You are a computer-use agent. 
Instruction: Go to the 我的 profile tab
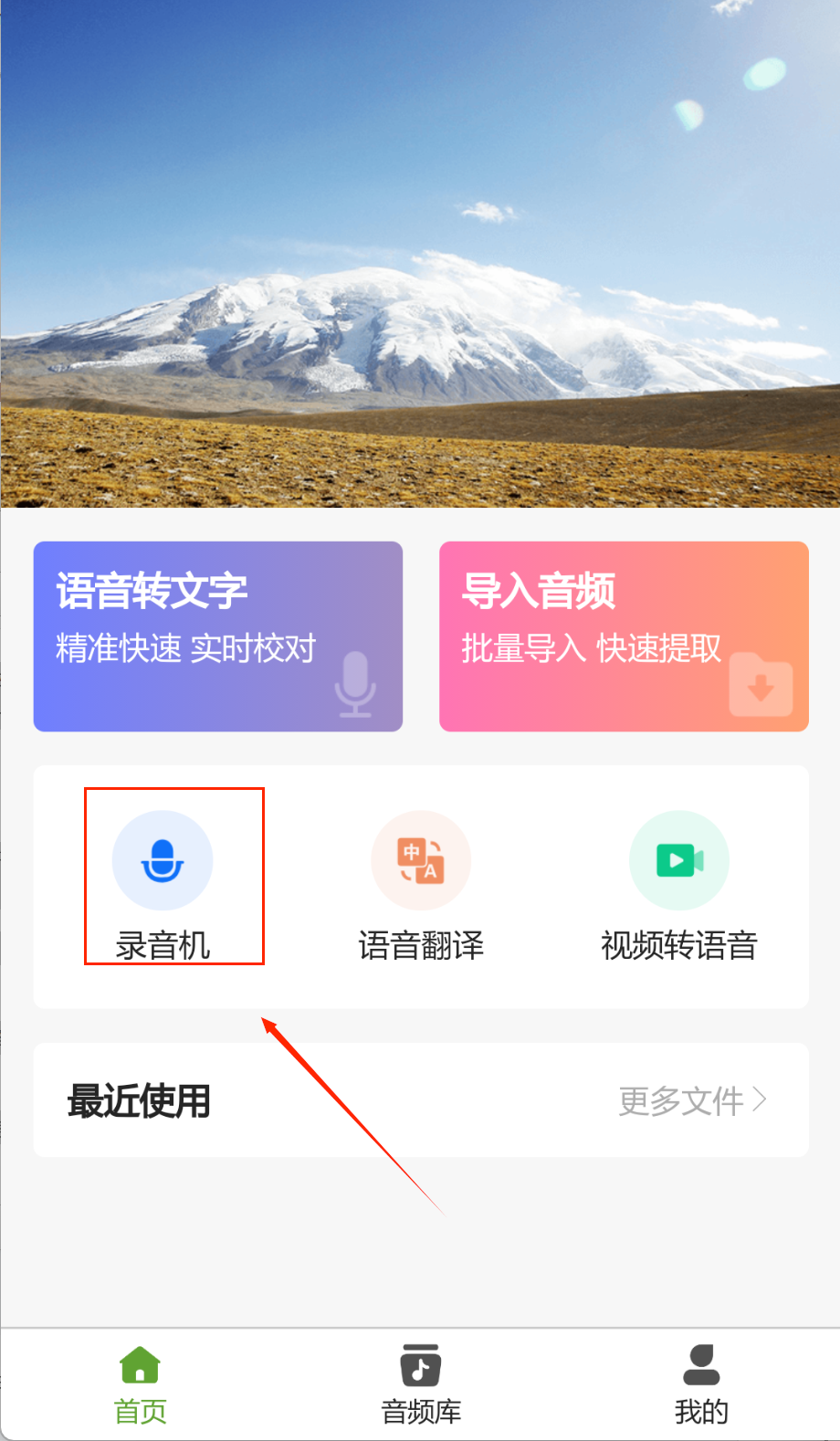pyautogui.click(x=701, y=1384)
